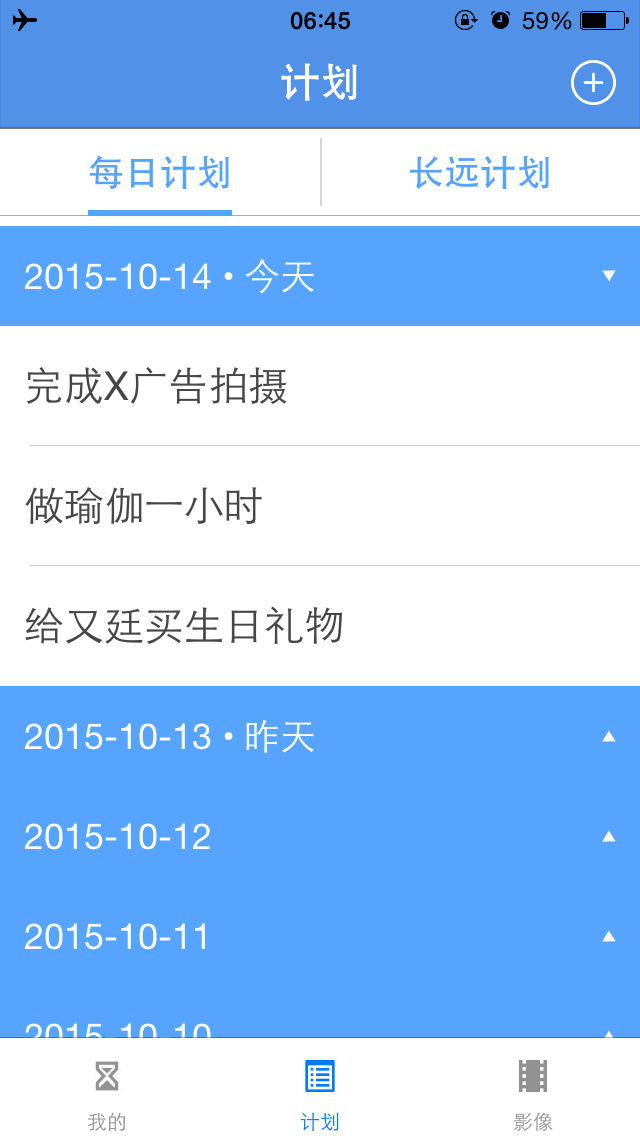
Task: Open the plan 做瑜伽一小时
Action: 320,506
